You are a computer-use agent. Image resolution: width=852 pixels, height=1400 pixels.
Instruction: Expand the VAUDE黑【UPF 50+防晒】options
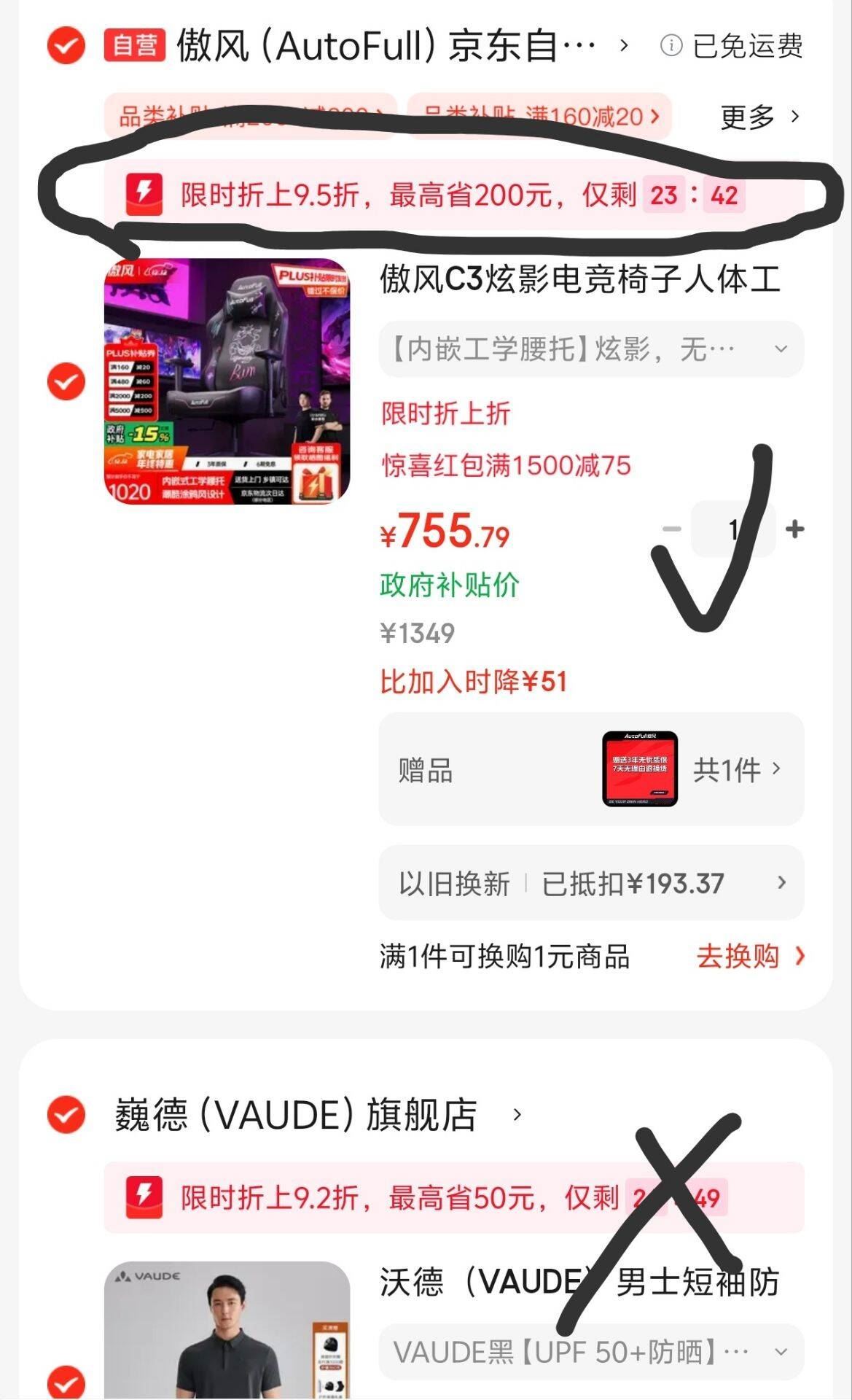(590, 1351)
